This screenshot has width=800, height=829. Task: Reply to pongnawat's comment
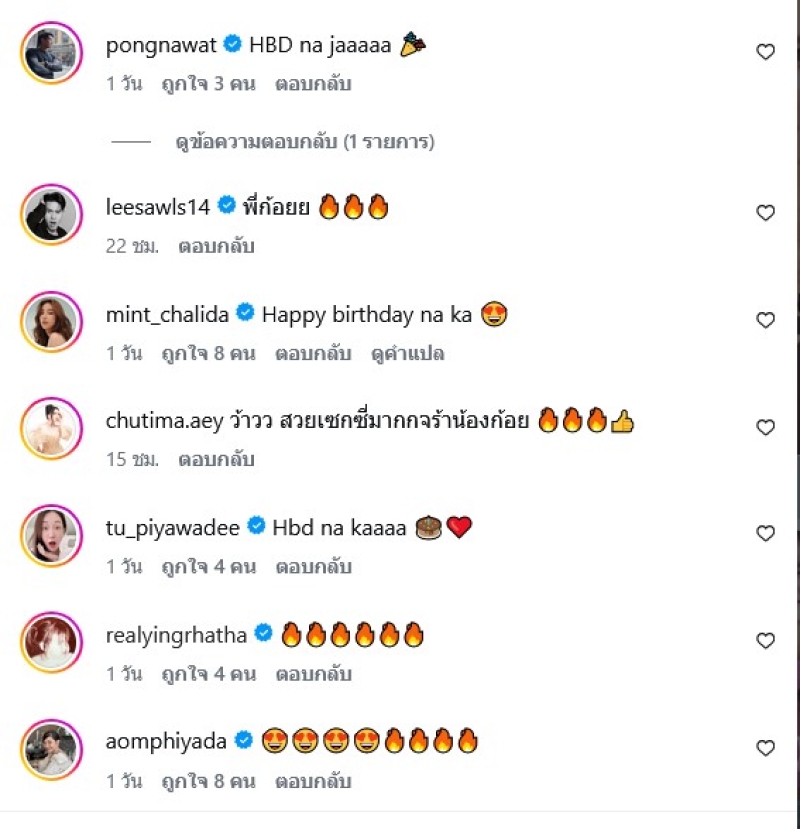(x=313, y=85)
